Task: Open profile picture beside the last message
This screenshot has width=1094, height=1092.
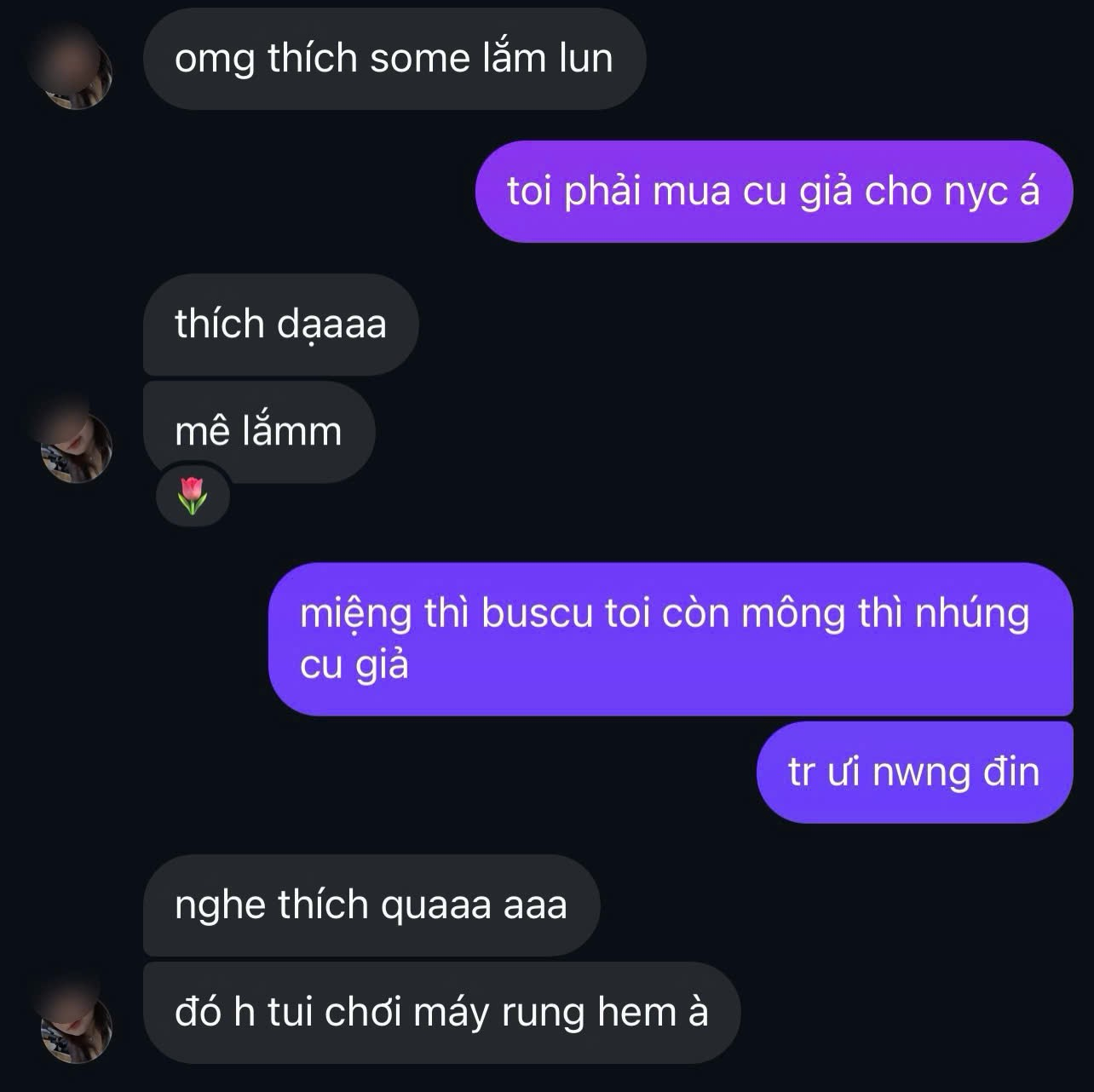Action: (x=77, y=1026)
